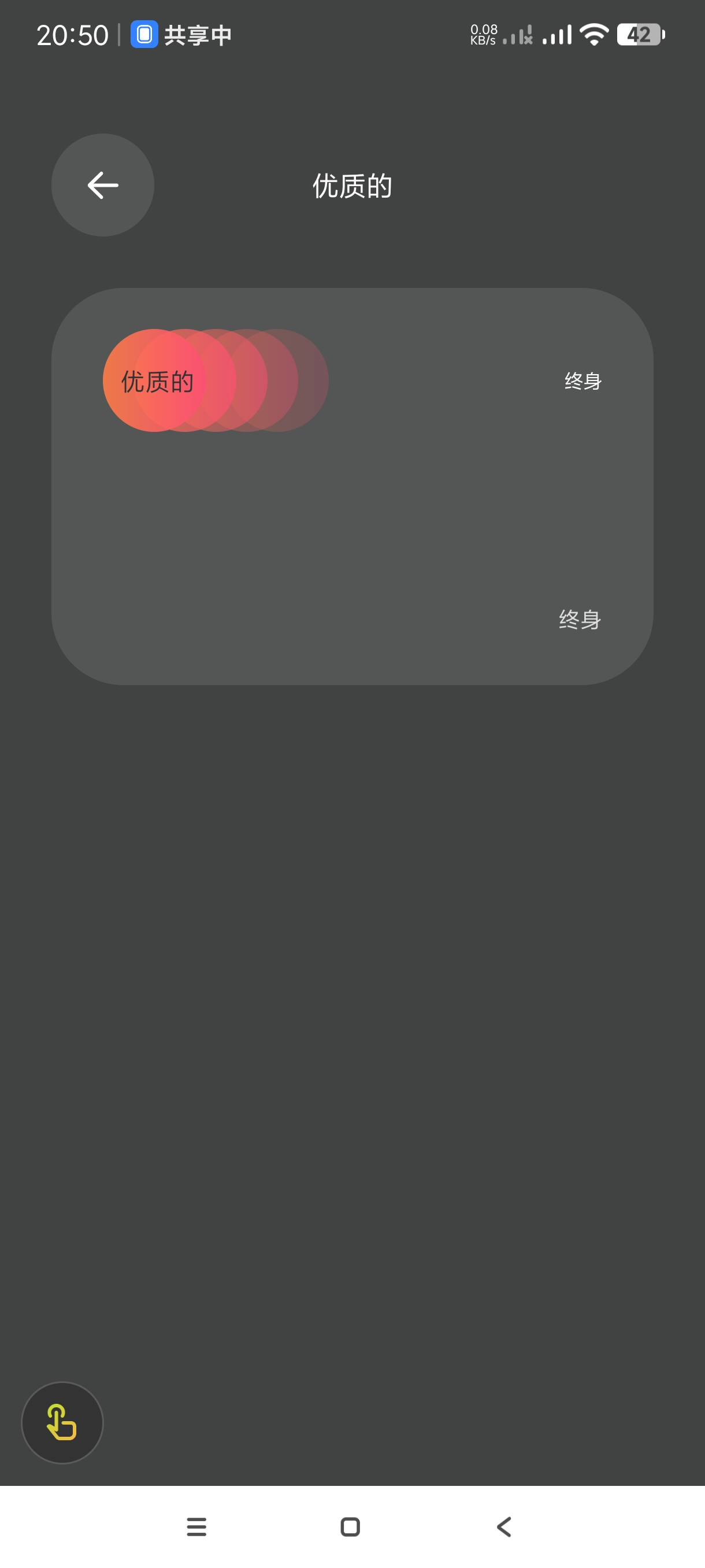Viewport: 705px width, 1568px height.
Task: Tap the floating touch gesture button
Action: pyautogui.click(x=62, y=1422)
